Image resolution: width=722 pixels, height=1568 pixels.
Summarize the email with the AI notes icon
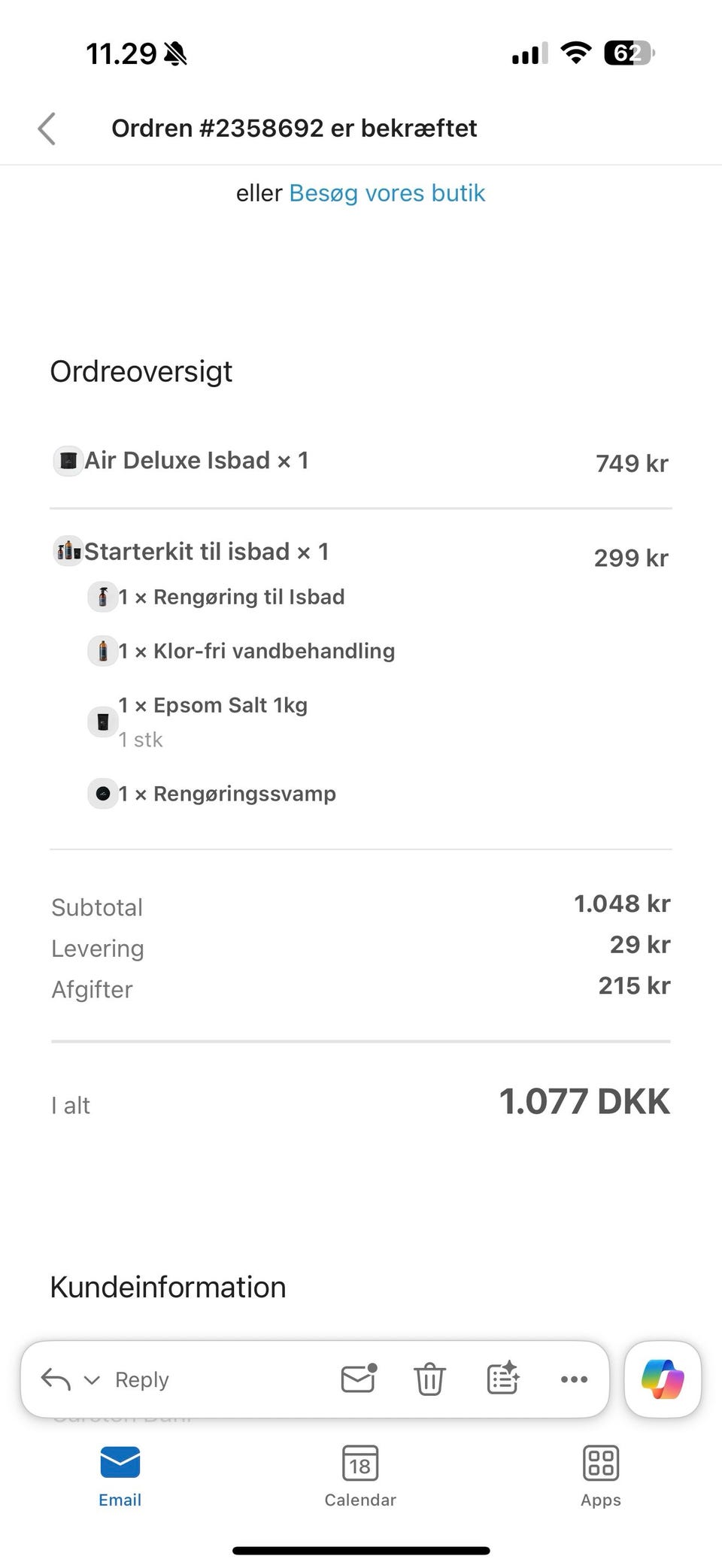point(503,1379)
